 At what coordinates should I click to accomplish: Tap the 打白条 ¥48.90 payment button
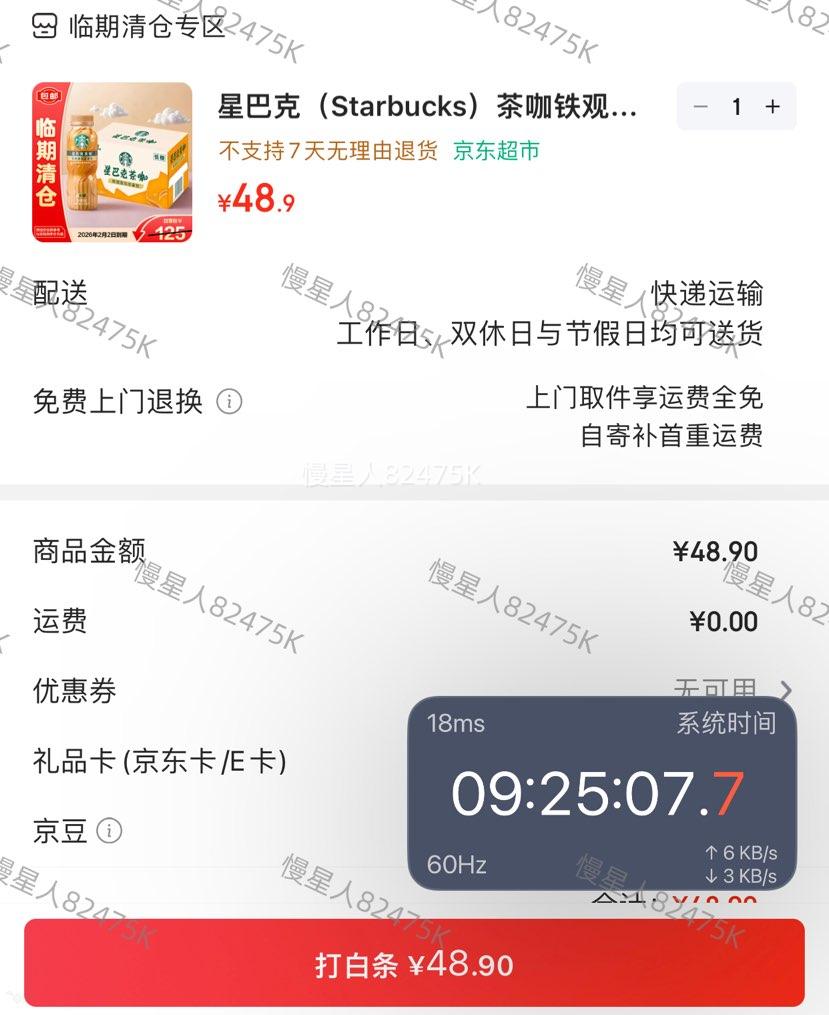pyautogui.click(x=414, y=963)
